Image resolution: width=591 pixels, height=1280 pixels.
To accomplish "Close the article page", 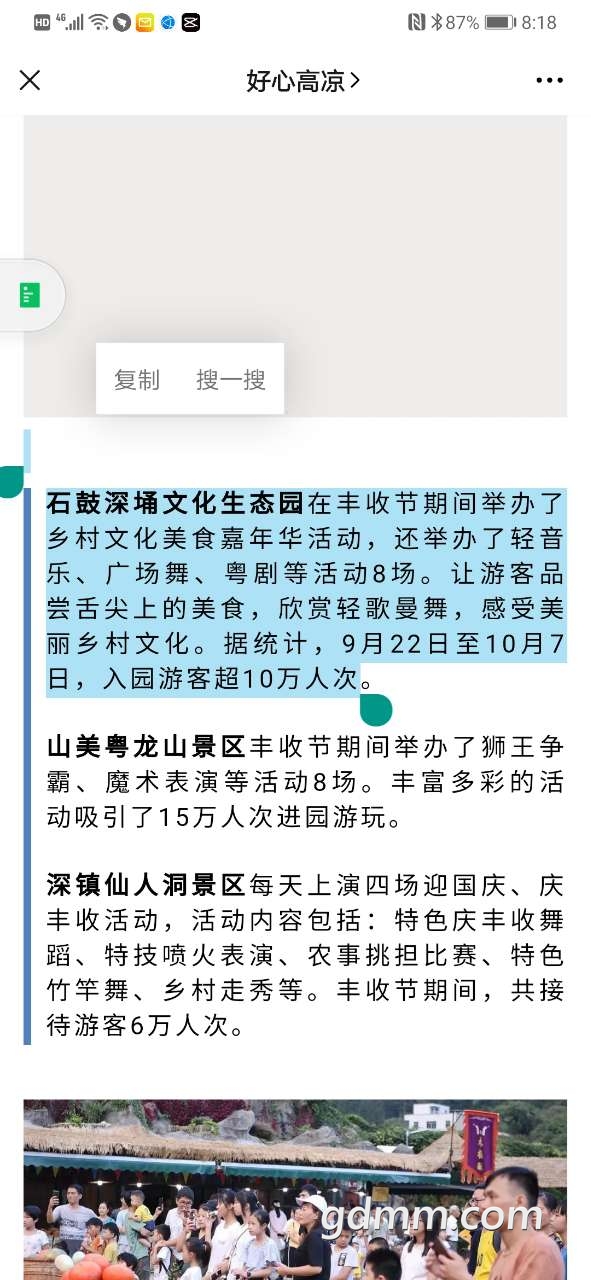I will click(30, 80).
